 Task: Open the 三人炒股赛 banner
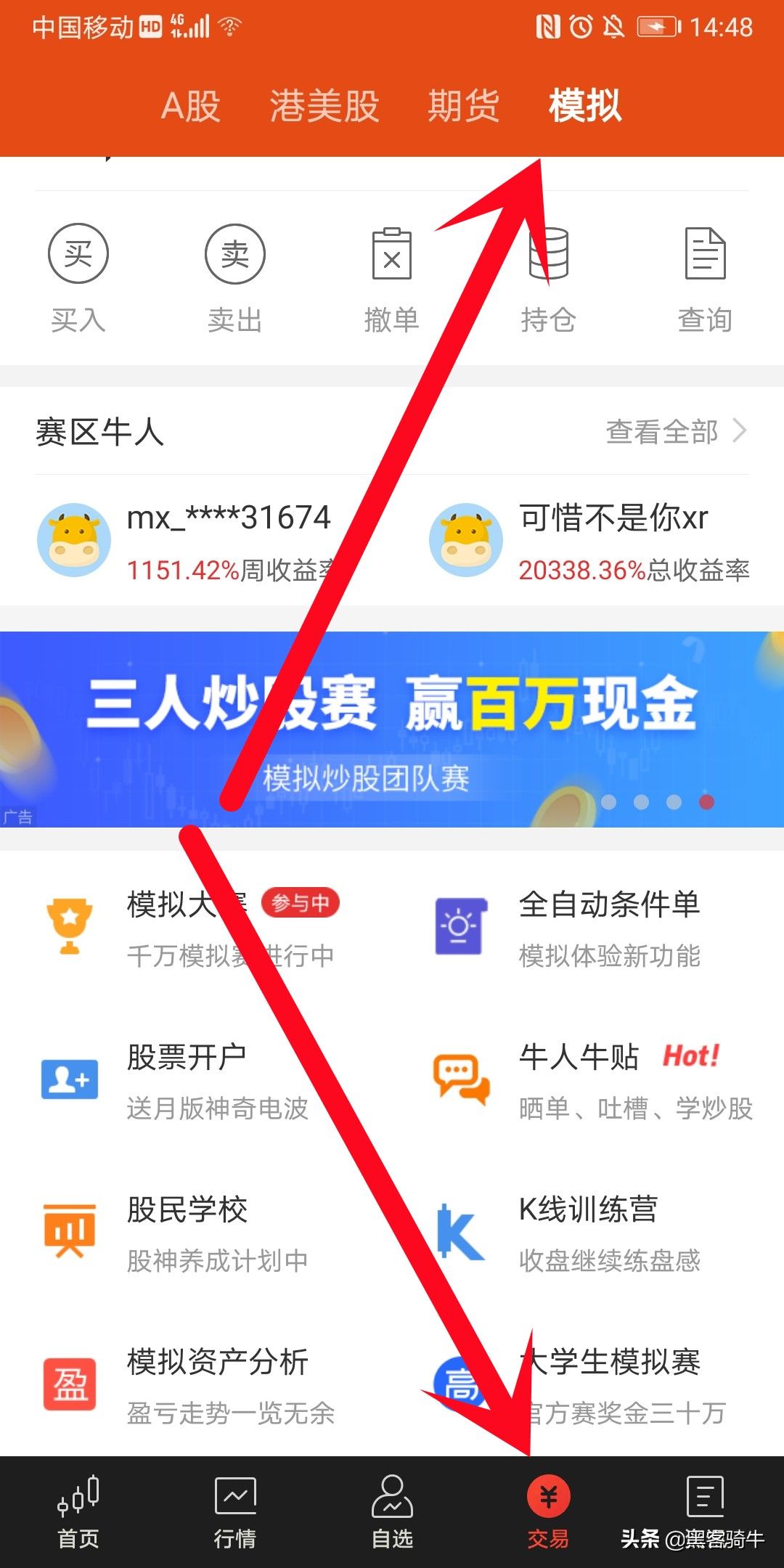(x=392, y=729)
